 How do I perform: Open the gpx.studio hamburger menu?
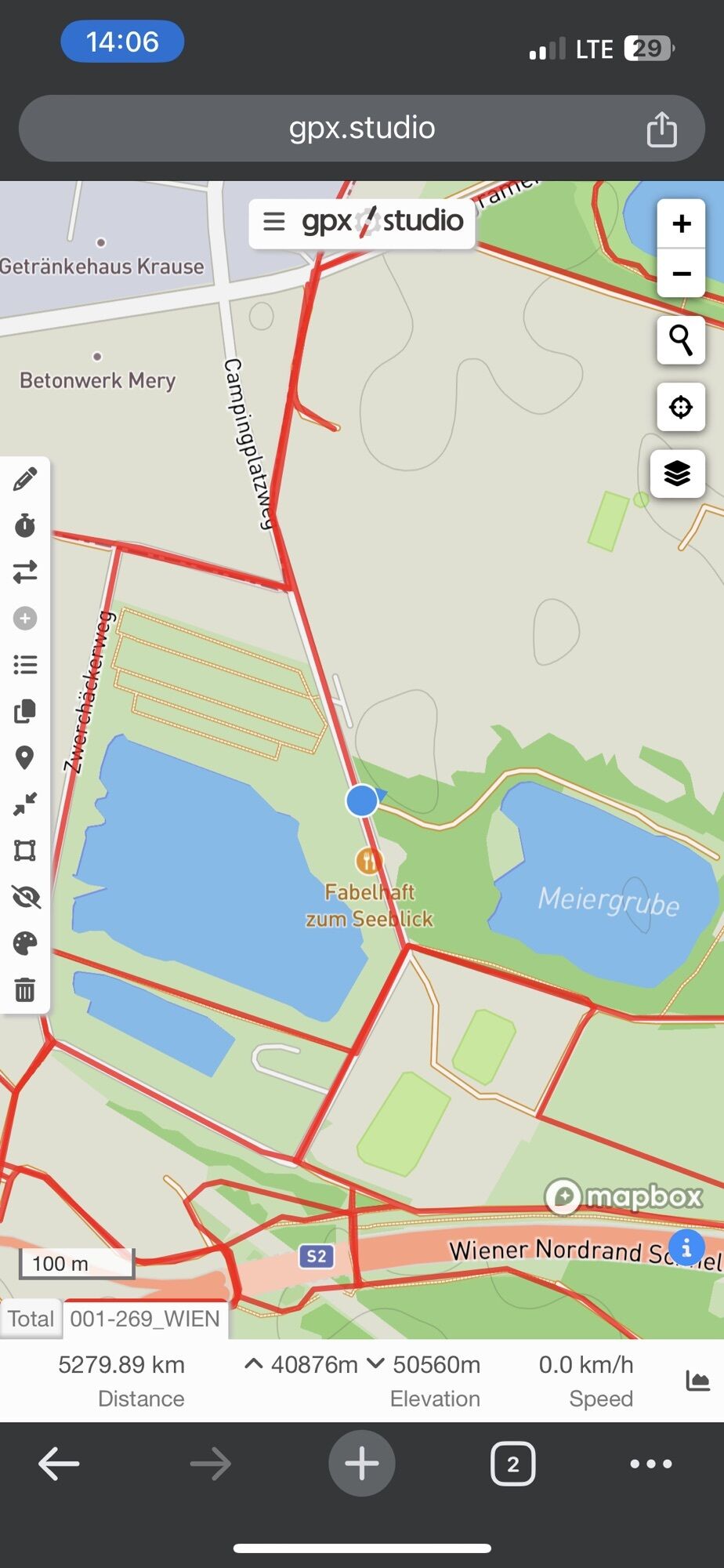click(273, 222)
